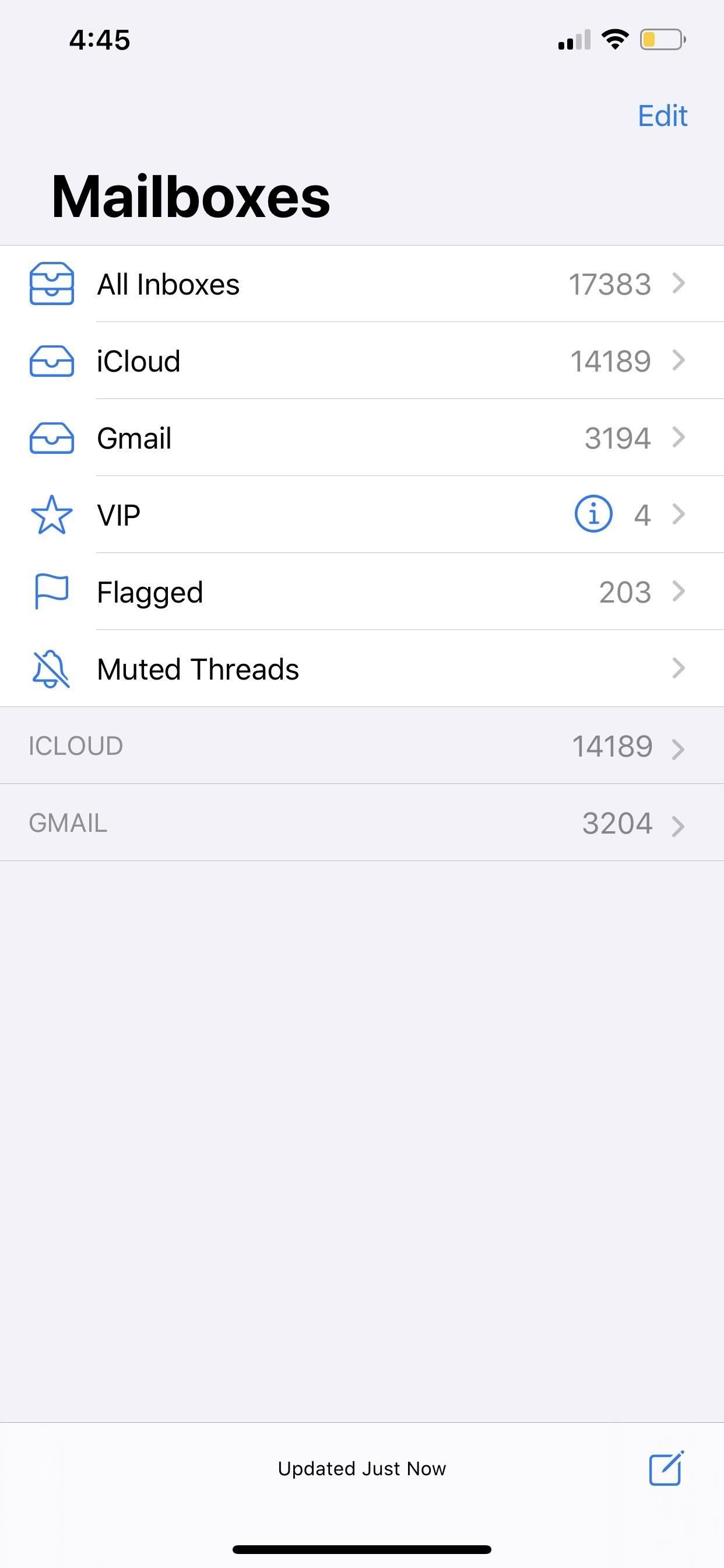The width and height of the screenshot is (724, 1568).
Task: Select the VIP star icon
Action: coord(52,515)
